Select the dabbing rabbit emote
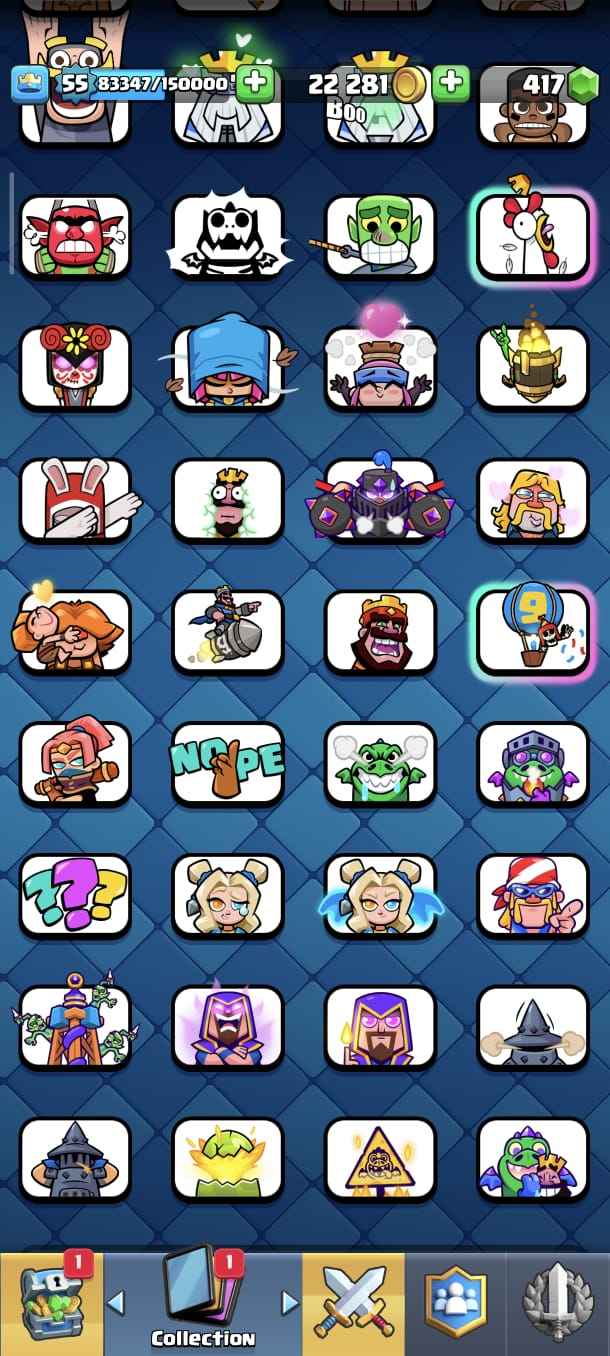610x1356 pixels. click(x=75, y=501)
